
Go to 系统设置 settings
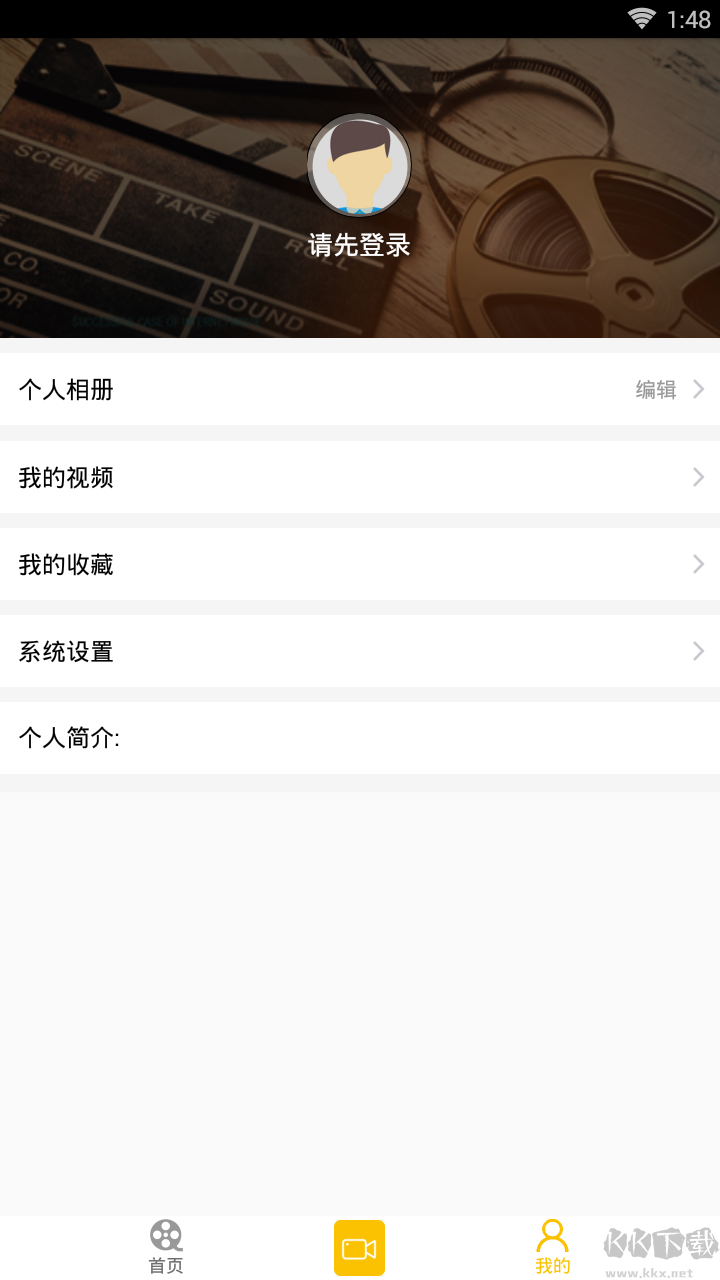[360, 652]
